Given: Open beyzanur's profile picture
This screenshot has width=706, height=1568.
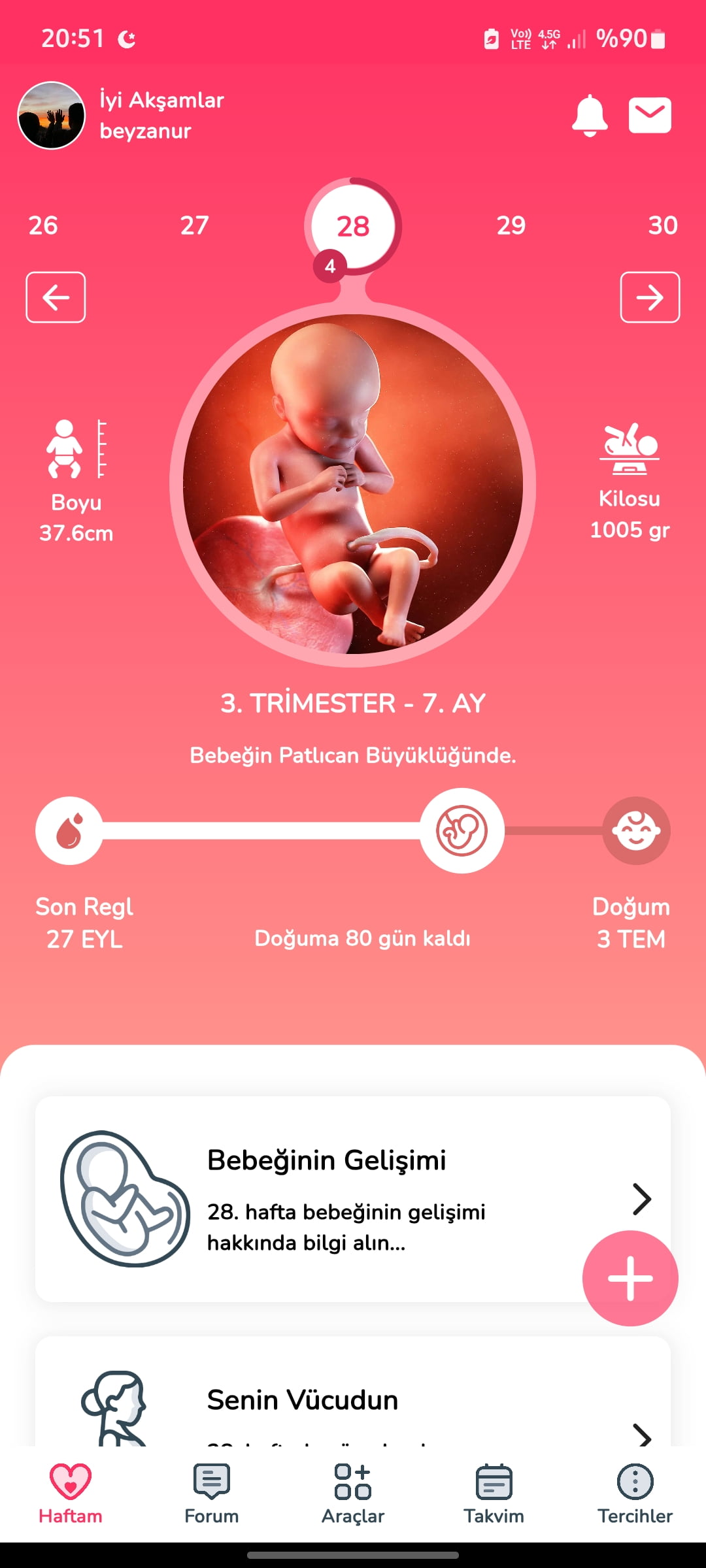Looking at the screenshot, I should pos(51,116).
